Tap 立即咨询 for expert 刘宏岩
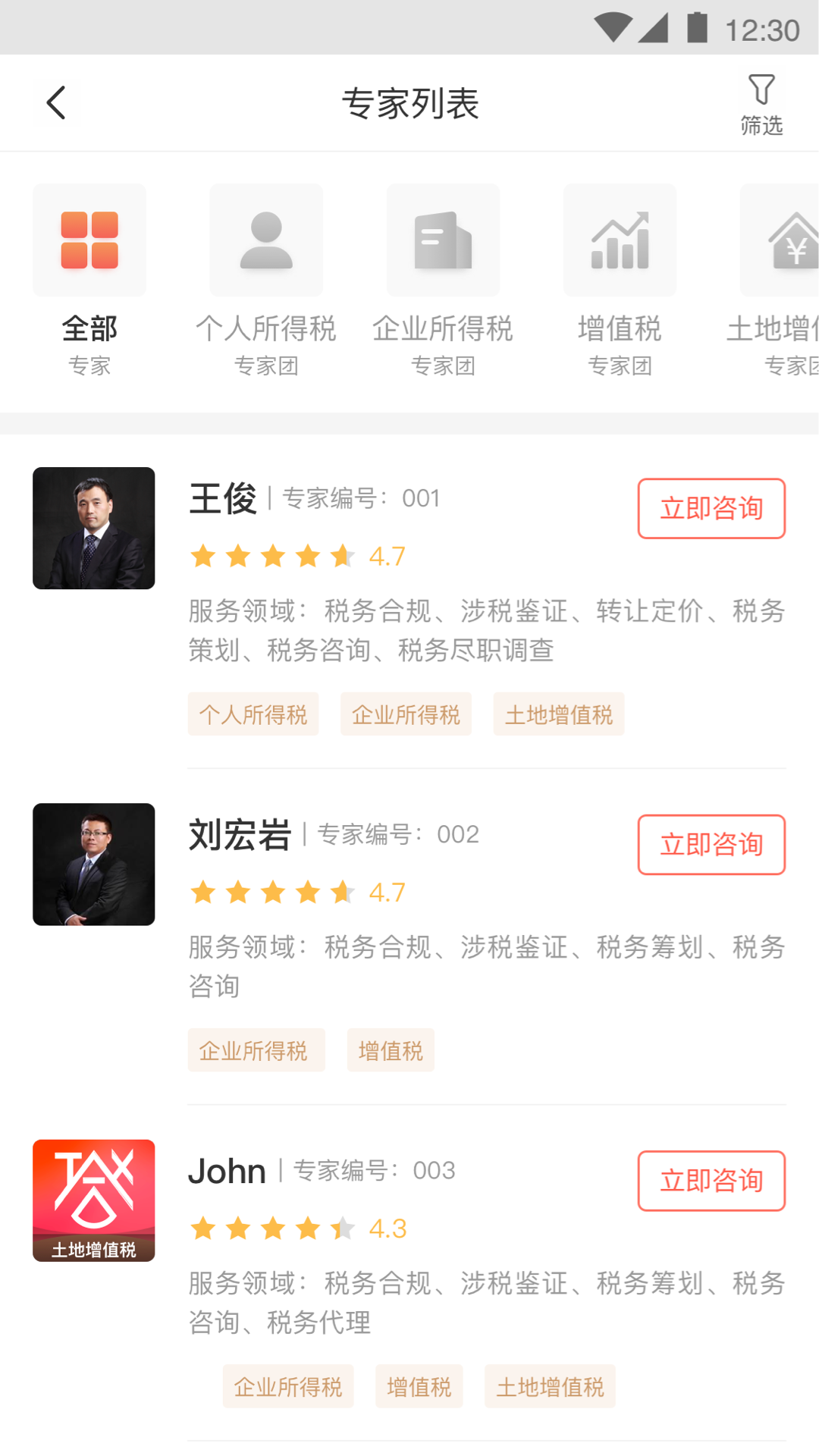The image size is (819, 1456). [711, 845]
